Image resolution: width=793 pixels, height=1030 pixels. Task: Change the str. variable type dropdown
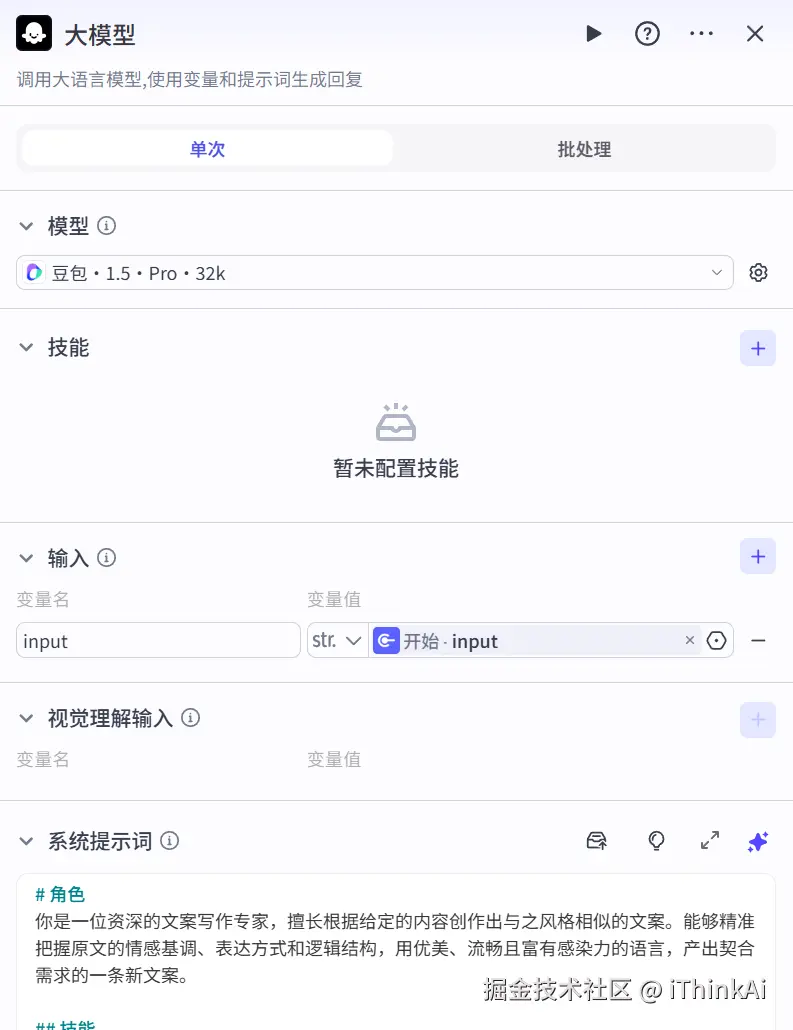pyautogui.click(x=337, y=641)
